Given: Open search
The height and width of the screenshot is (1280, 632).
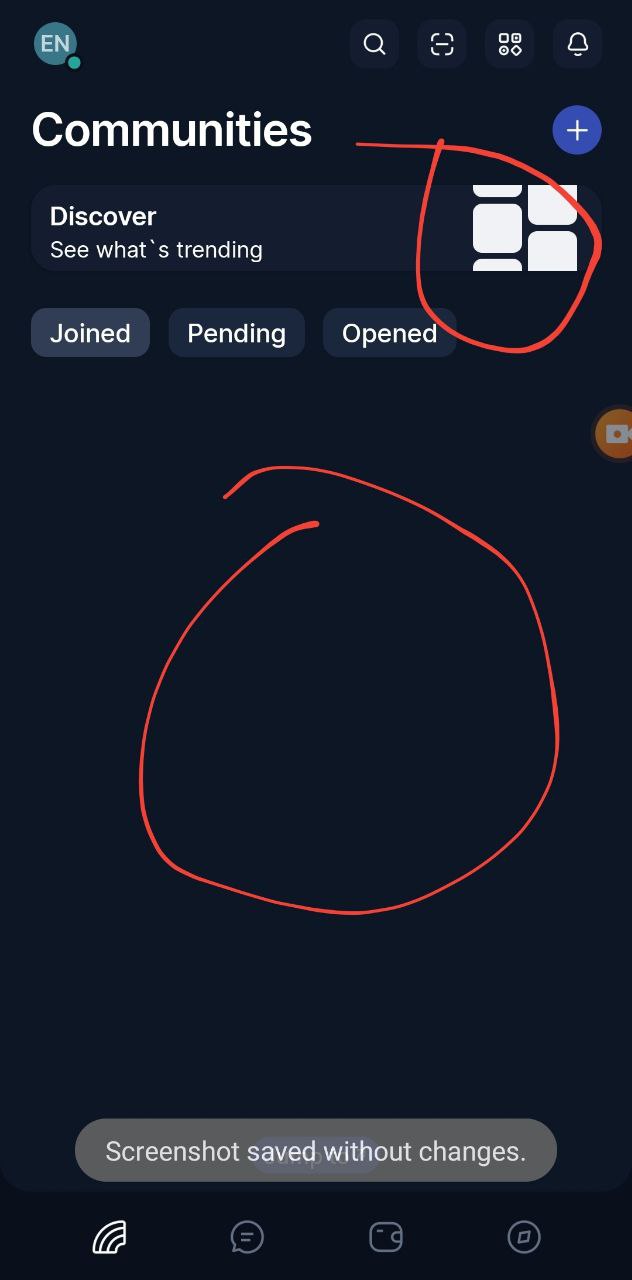Looking at the screenshot, I should (x=375, y=44).
